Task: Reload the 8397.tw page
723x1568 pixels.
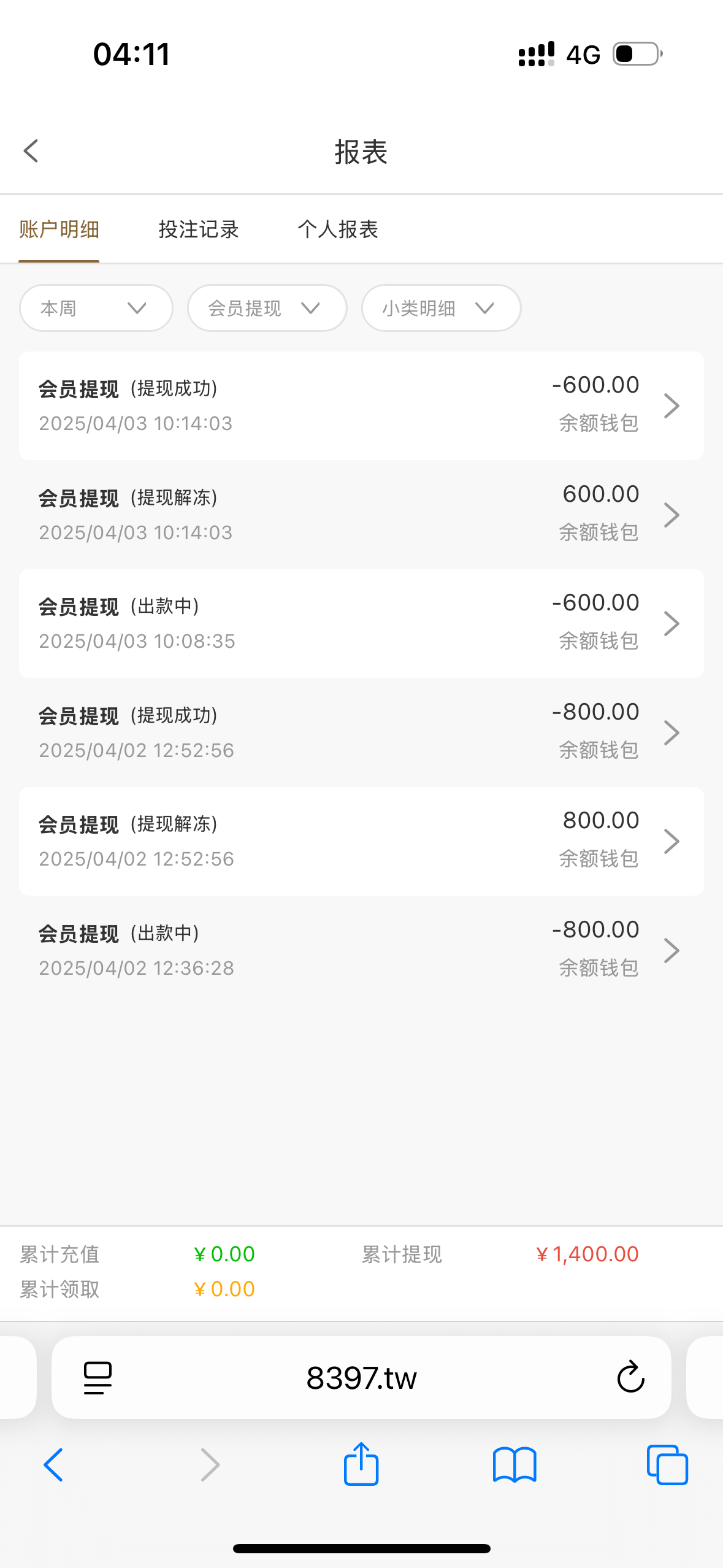Action: 630,1378
